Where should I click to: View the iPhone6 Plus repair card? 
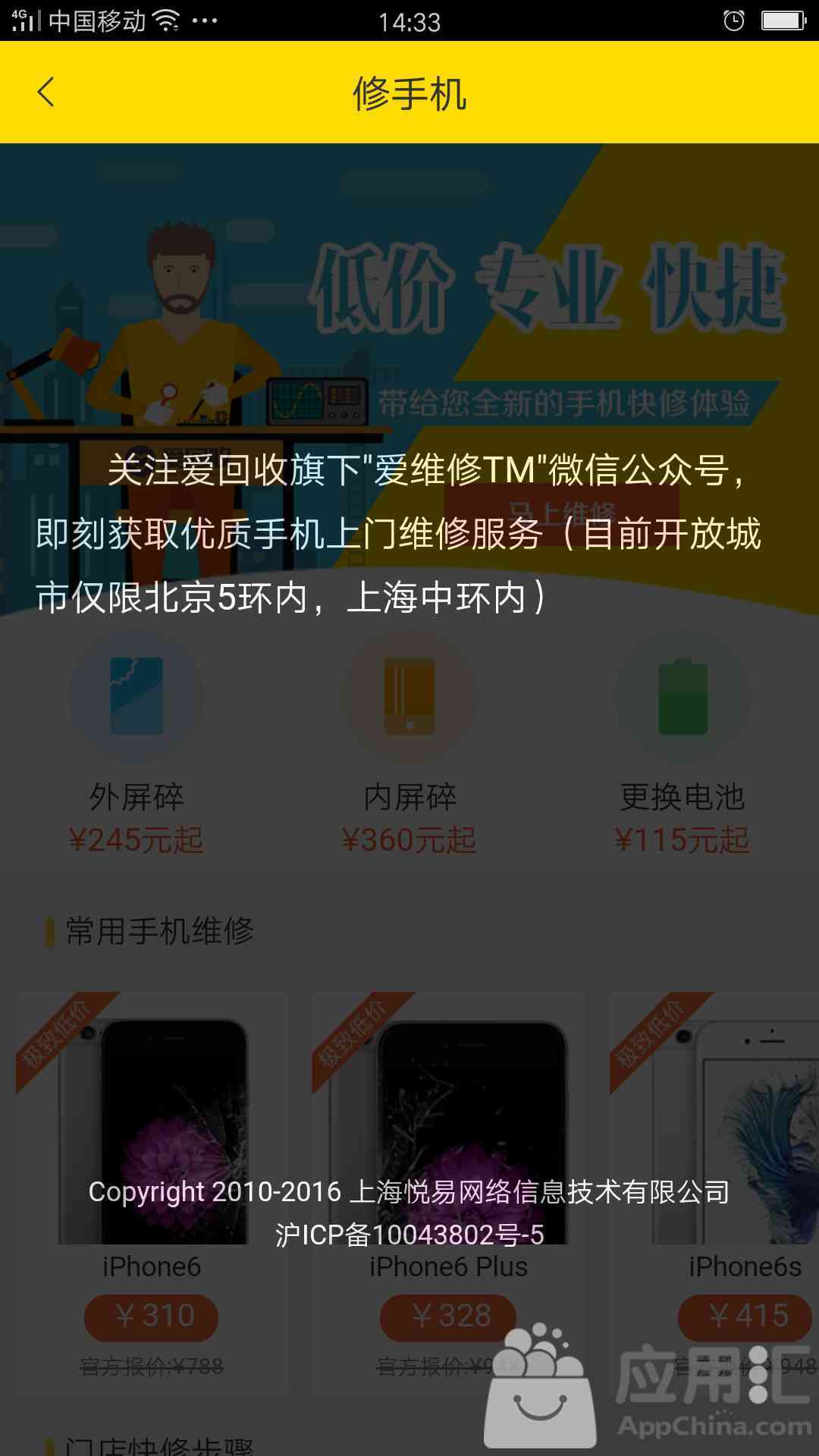(449, 1137)
